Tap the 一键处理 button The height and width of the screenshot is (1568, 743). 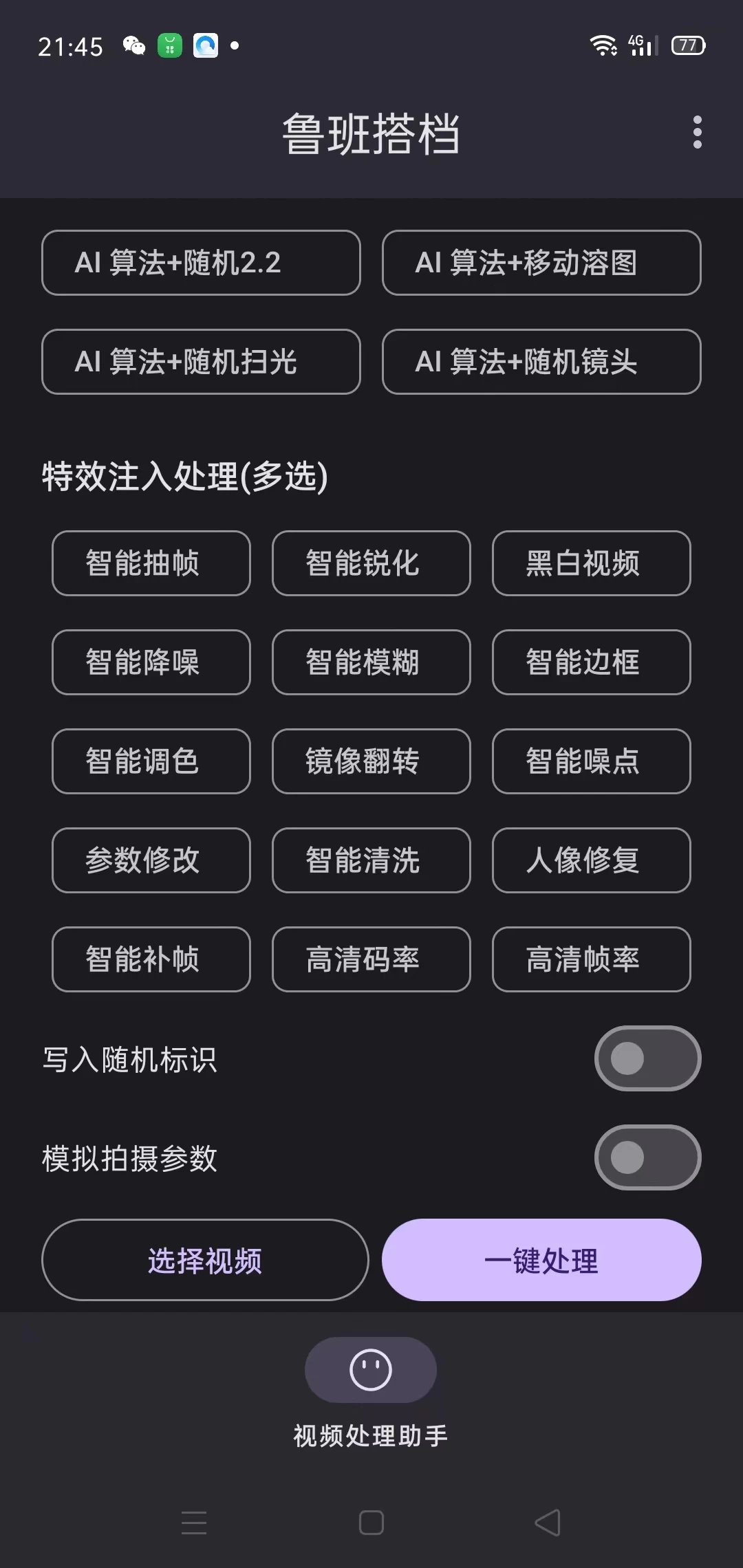click(x=541, y=1260)
